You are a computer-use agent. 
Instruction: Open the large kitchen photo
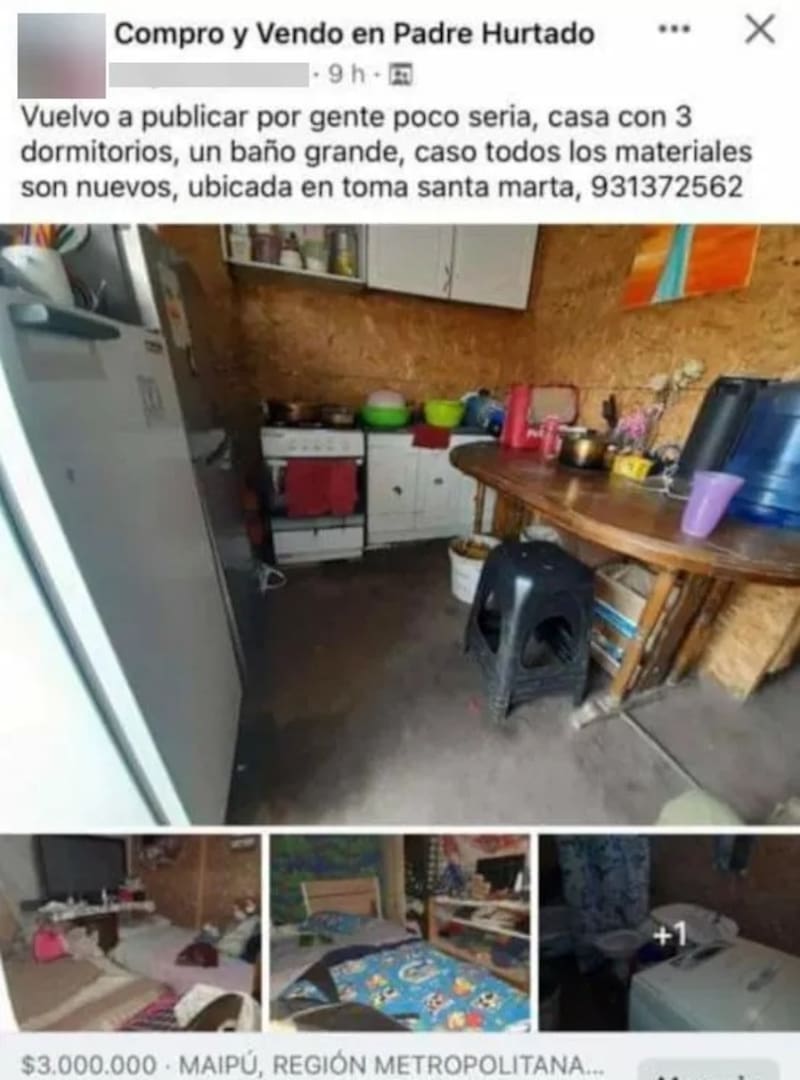(400, 523)
